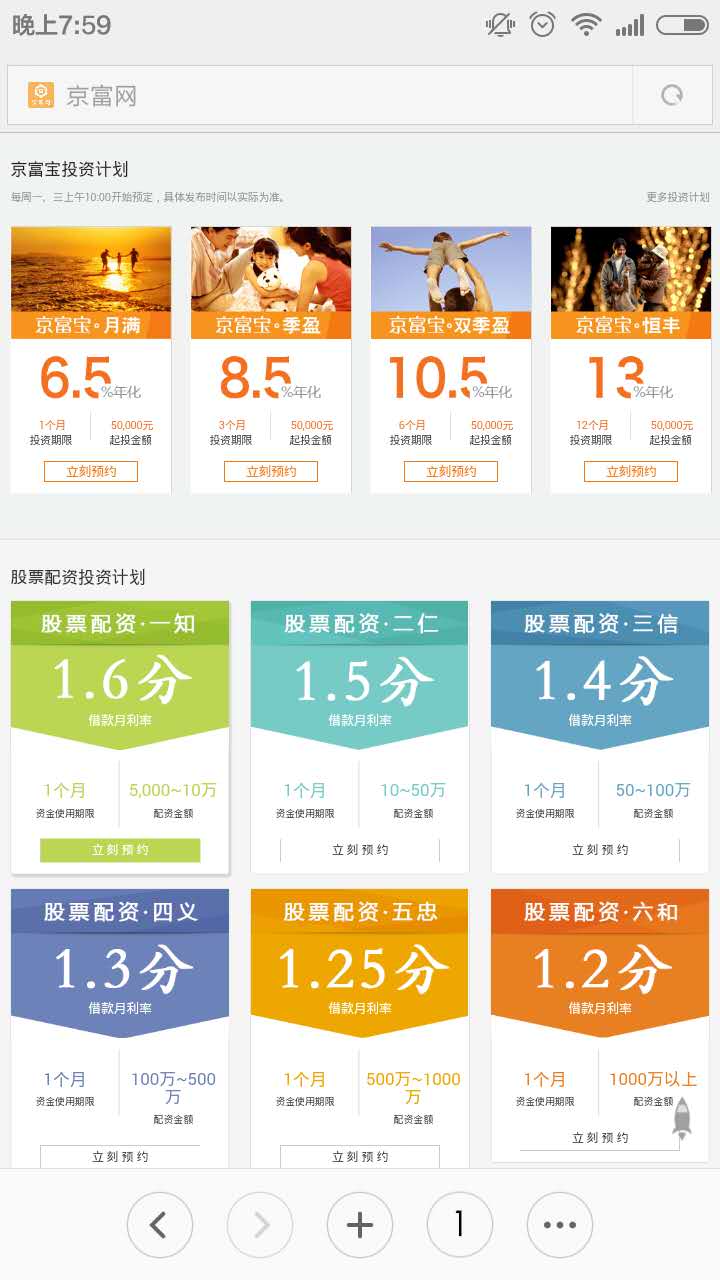Tap the 京富网 address bar
This screenshot has height=1280, width=720.
coord(320,96)
